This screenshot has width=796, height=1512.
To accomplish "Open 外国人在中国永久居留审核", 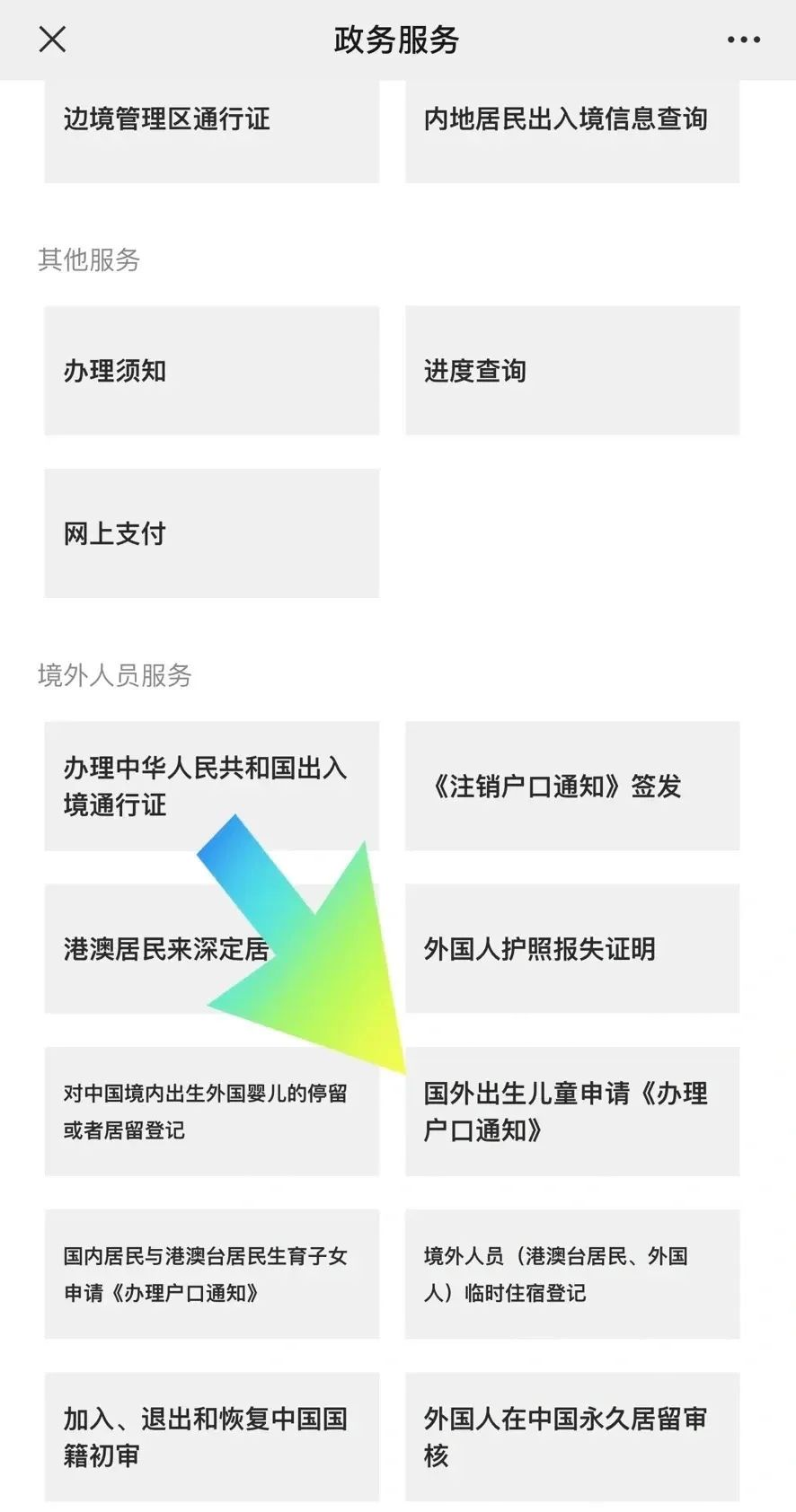I will click(572, 1437).
